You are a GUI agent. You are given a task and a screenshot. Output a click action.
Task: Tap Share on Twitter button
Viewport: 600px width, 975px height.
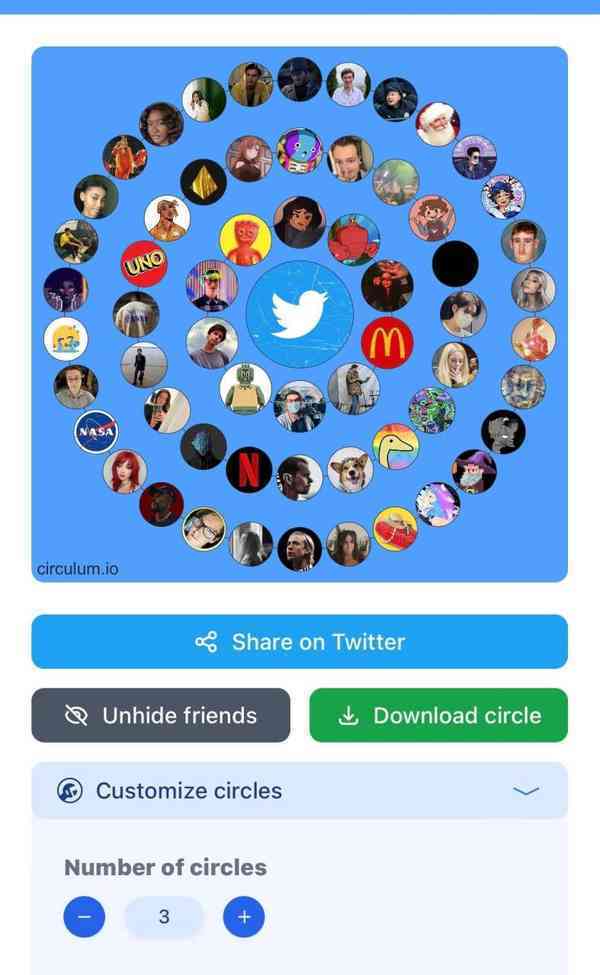coord(299,642)
